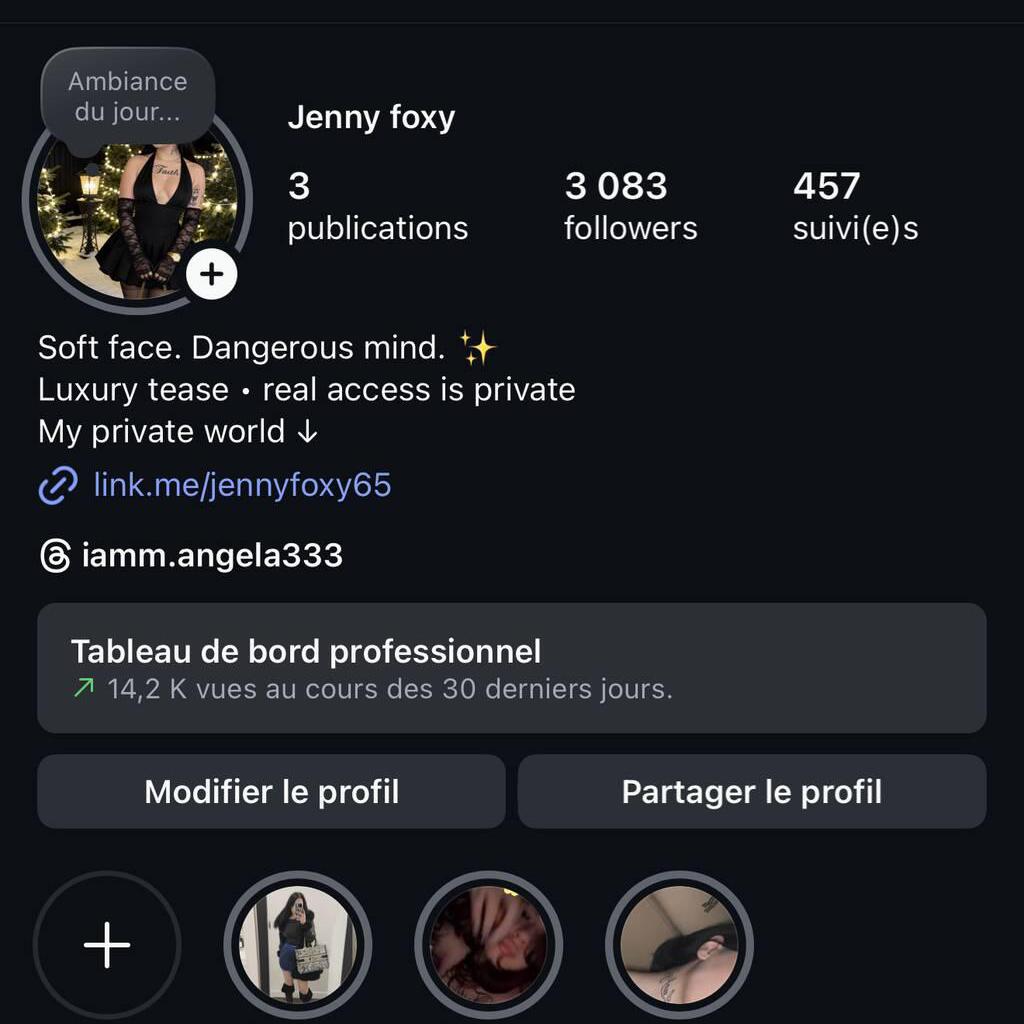Image resolution: width=1024 pixels, height=1024 pixels.
Task: Select Partager le profil
Action: click(x=751, y=792)
